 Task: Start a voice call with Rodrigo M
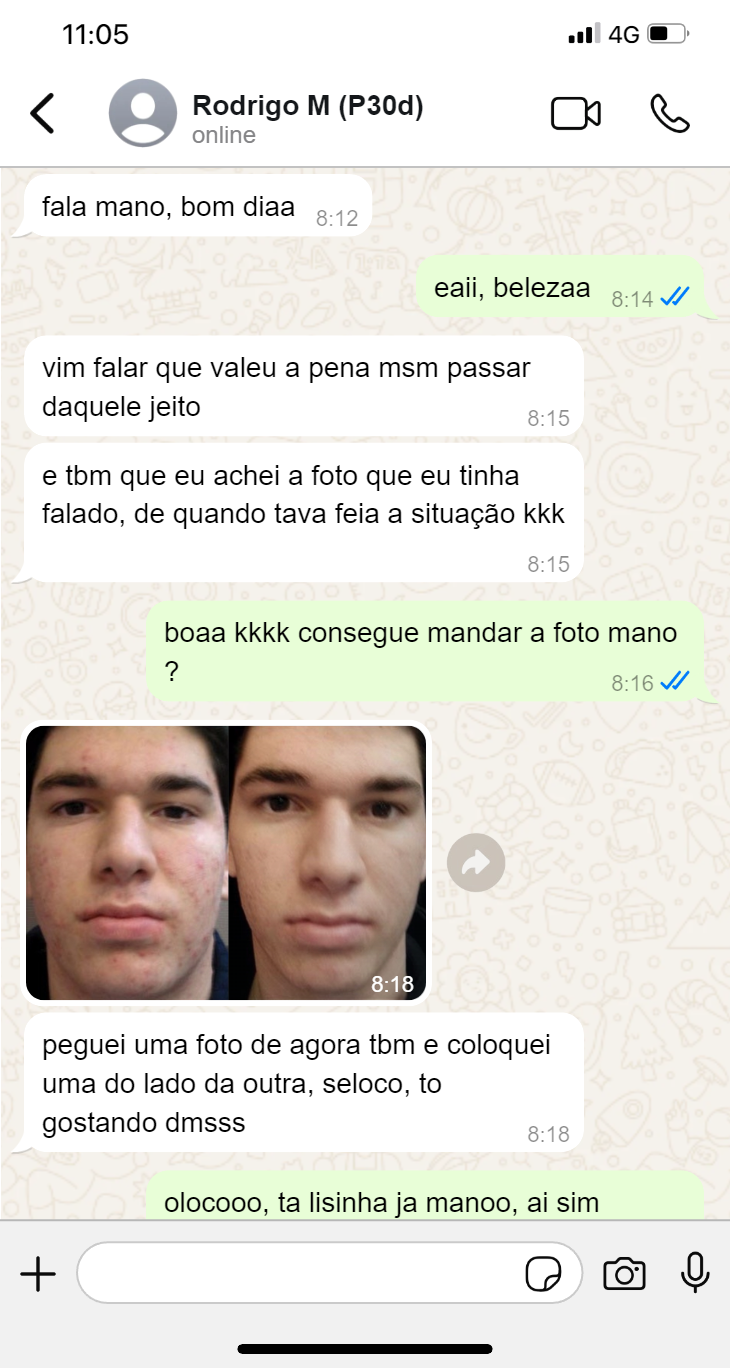coord(669,114)
